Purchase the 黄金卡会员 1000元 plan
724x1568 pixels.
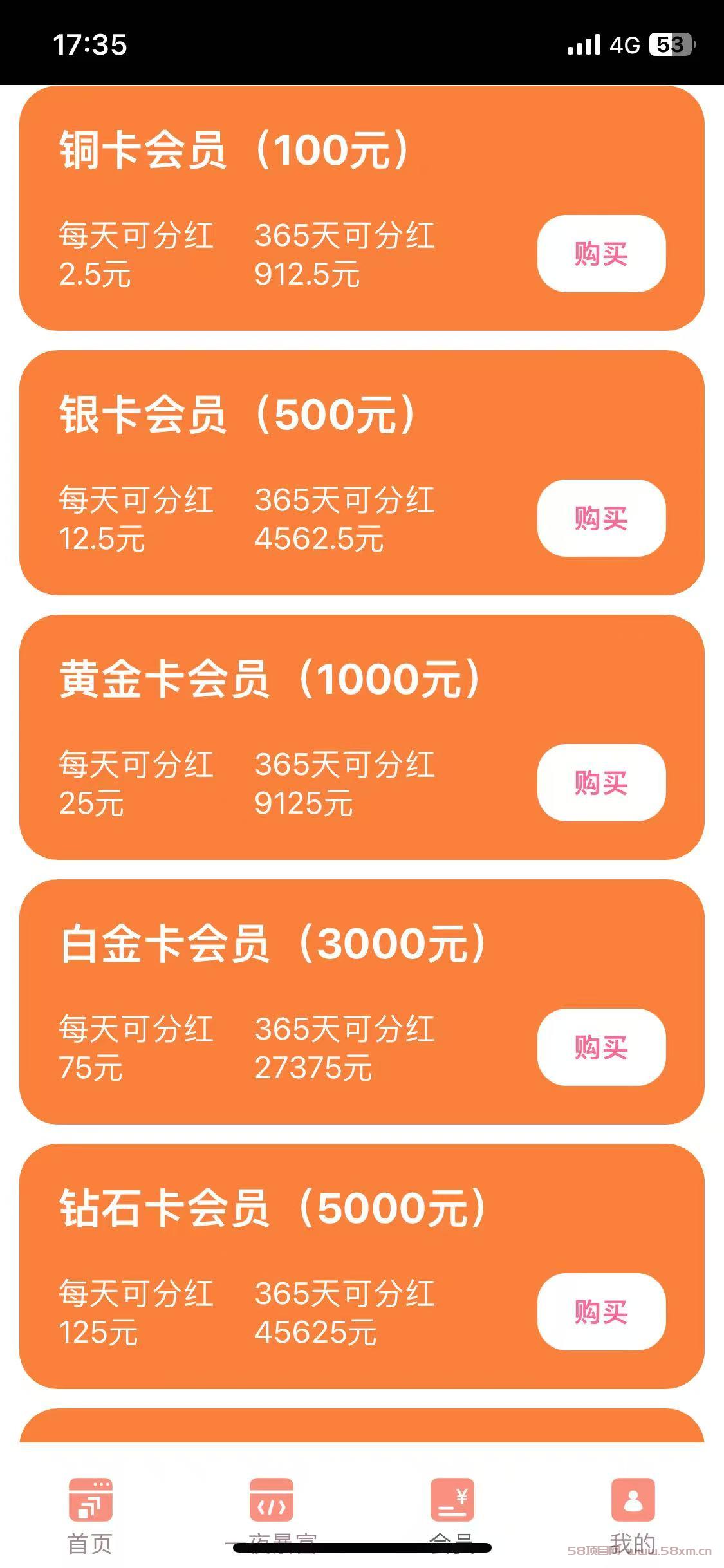click(601, 783)
